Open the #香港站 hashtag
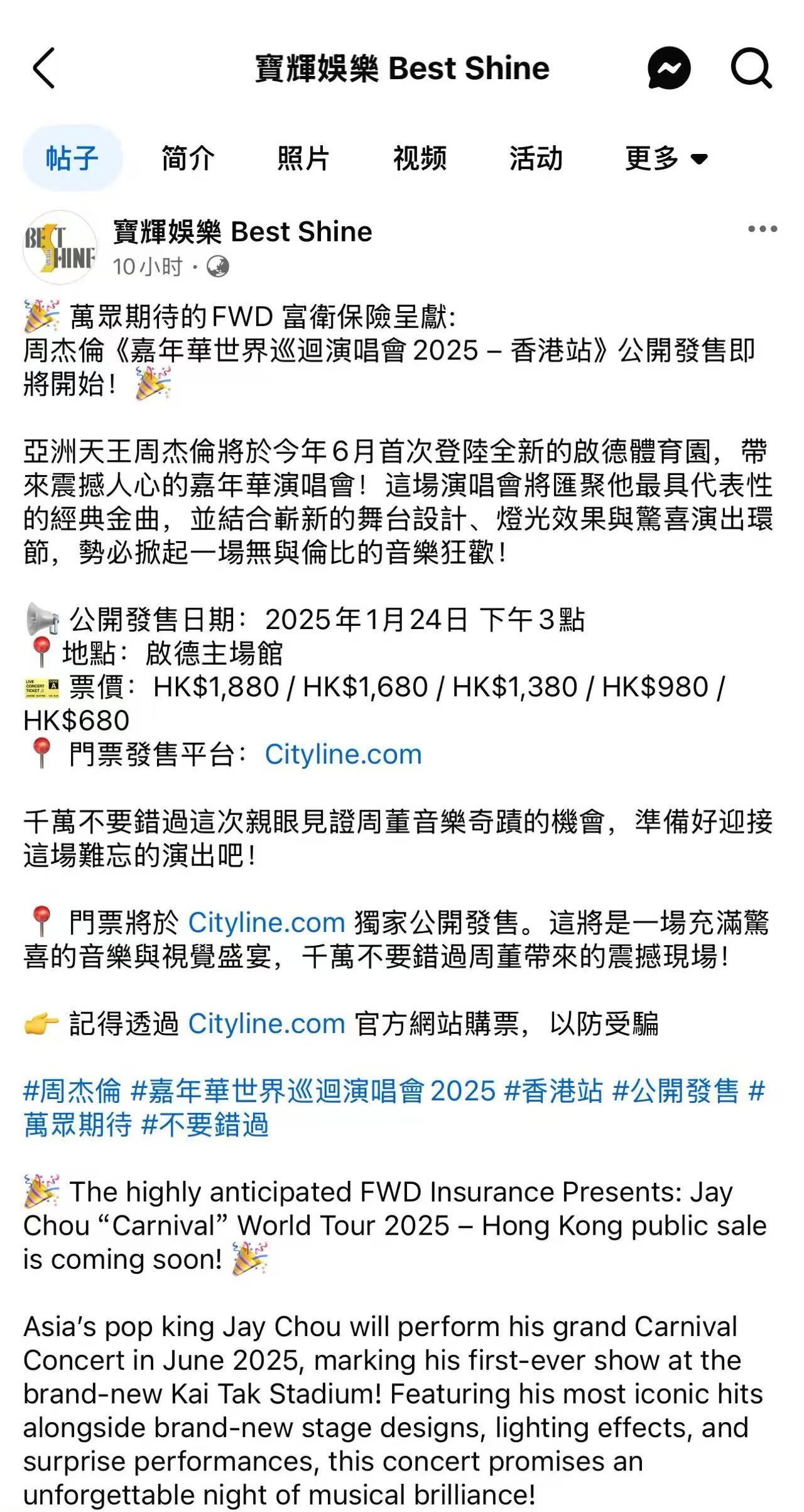 553,1090
